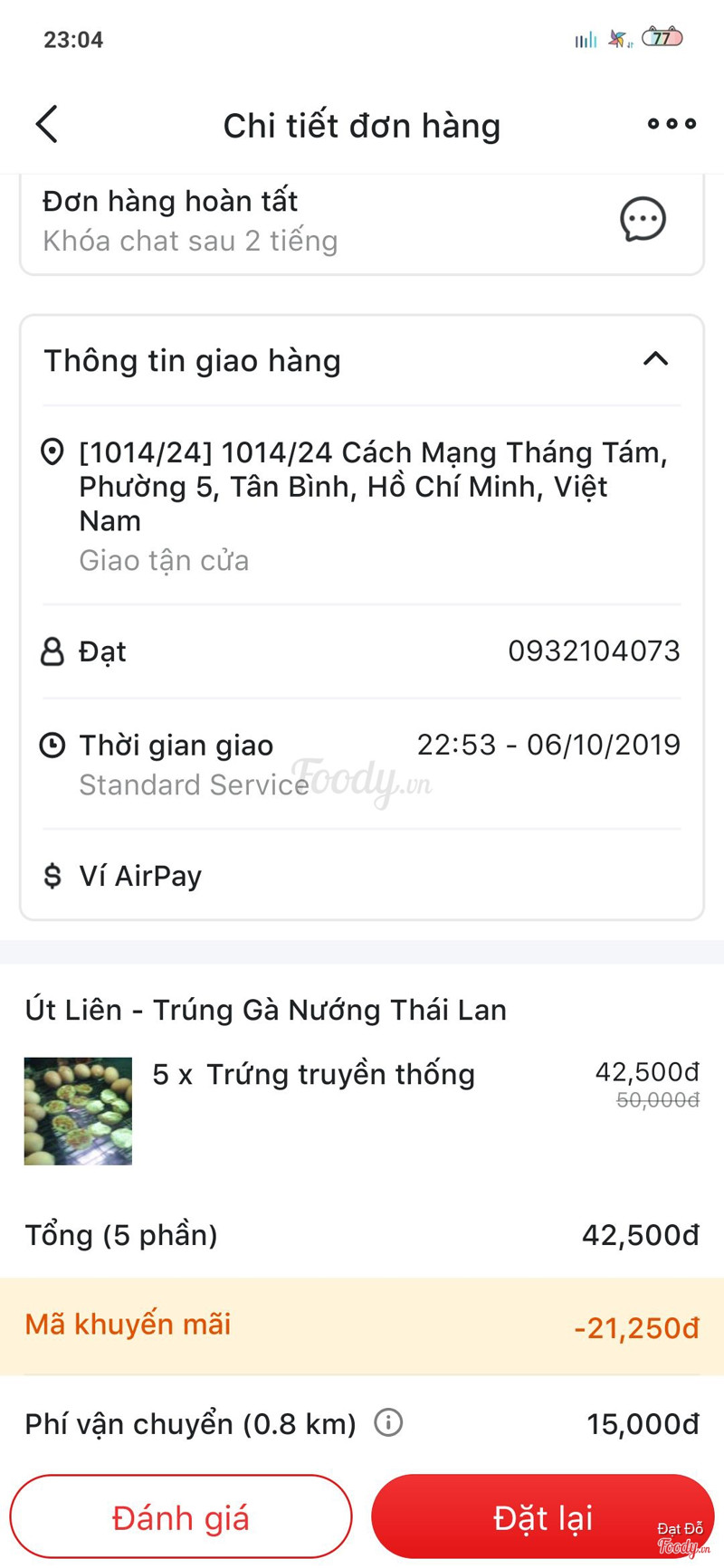The width and height of the screenshot is (724, 1568).
Task: Open the three-dot overflow menu
Action: click(672, 124)
